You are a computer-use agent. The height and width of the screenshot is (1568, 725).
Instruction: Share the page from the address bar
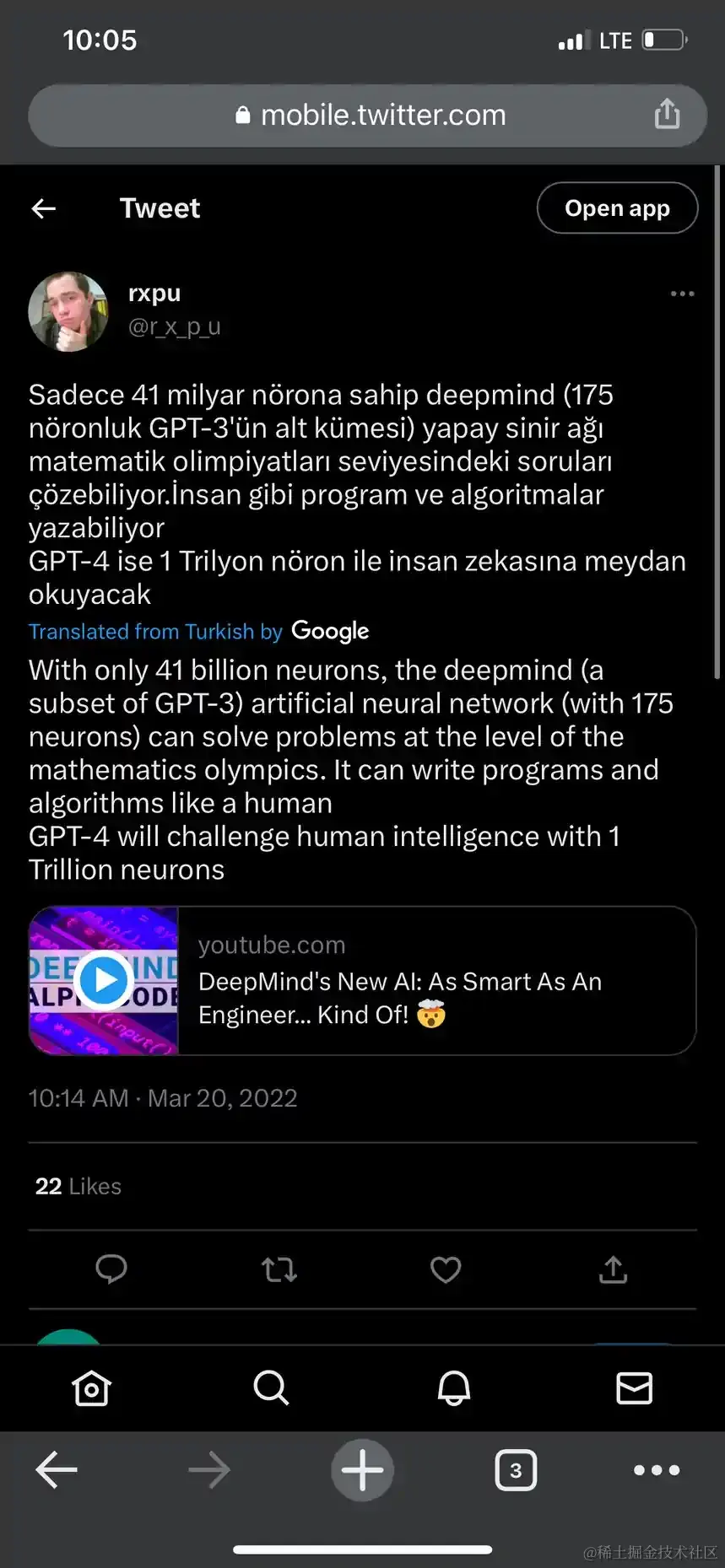(x=667, y=114)
